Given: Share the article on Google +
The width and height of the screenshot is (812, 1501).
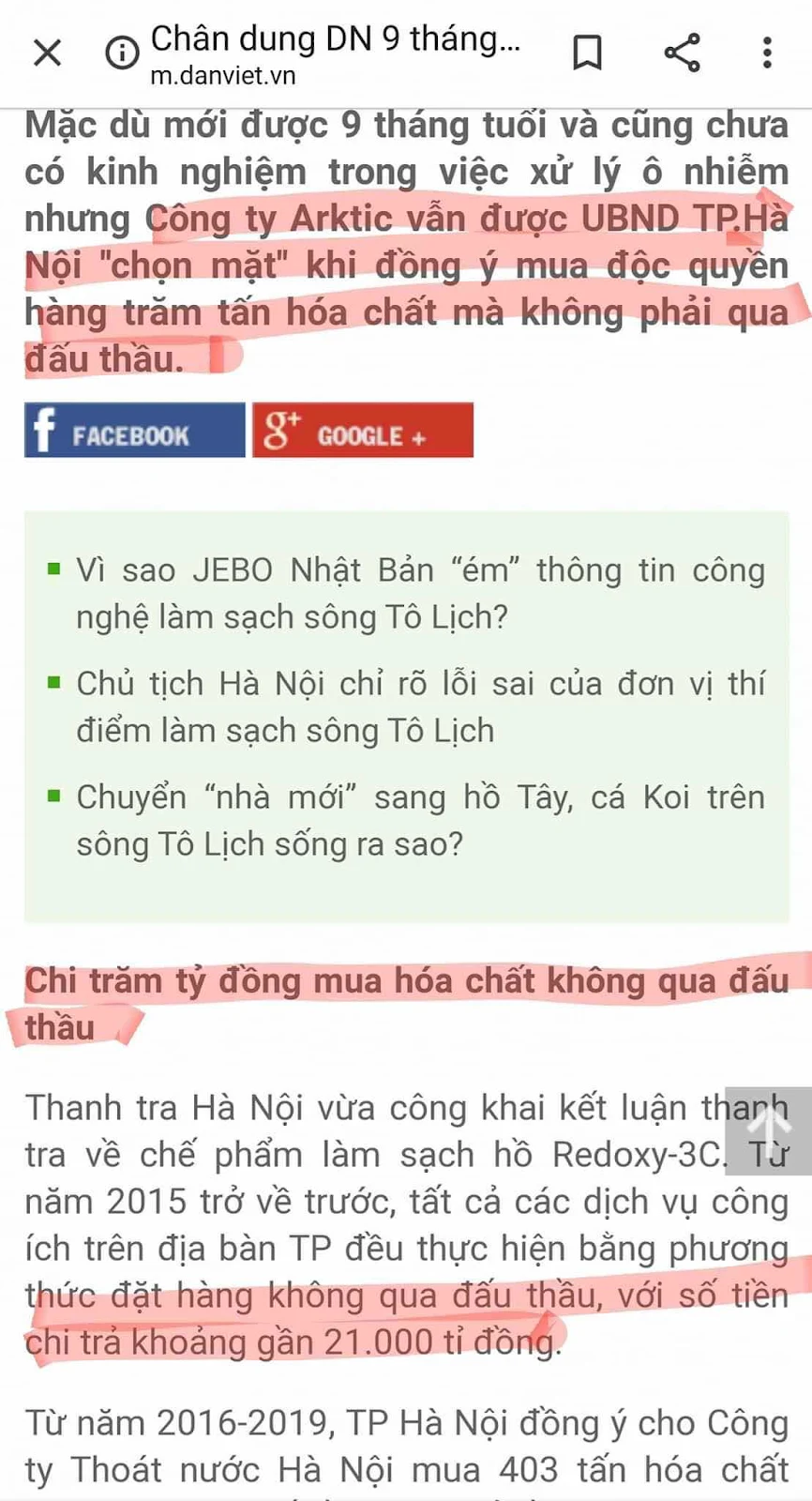Looking at the screenshot, I should tap(363, 431).
